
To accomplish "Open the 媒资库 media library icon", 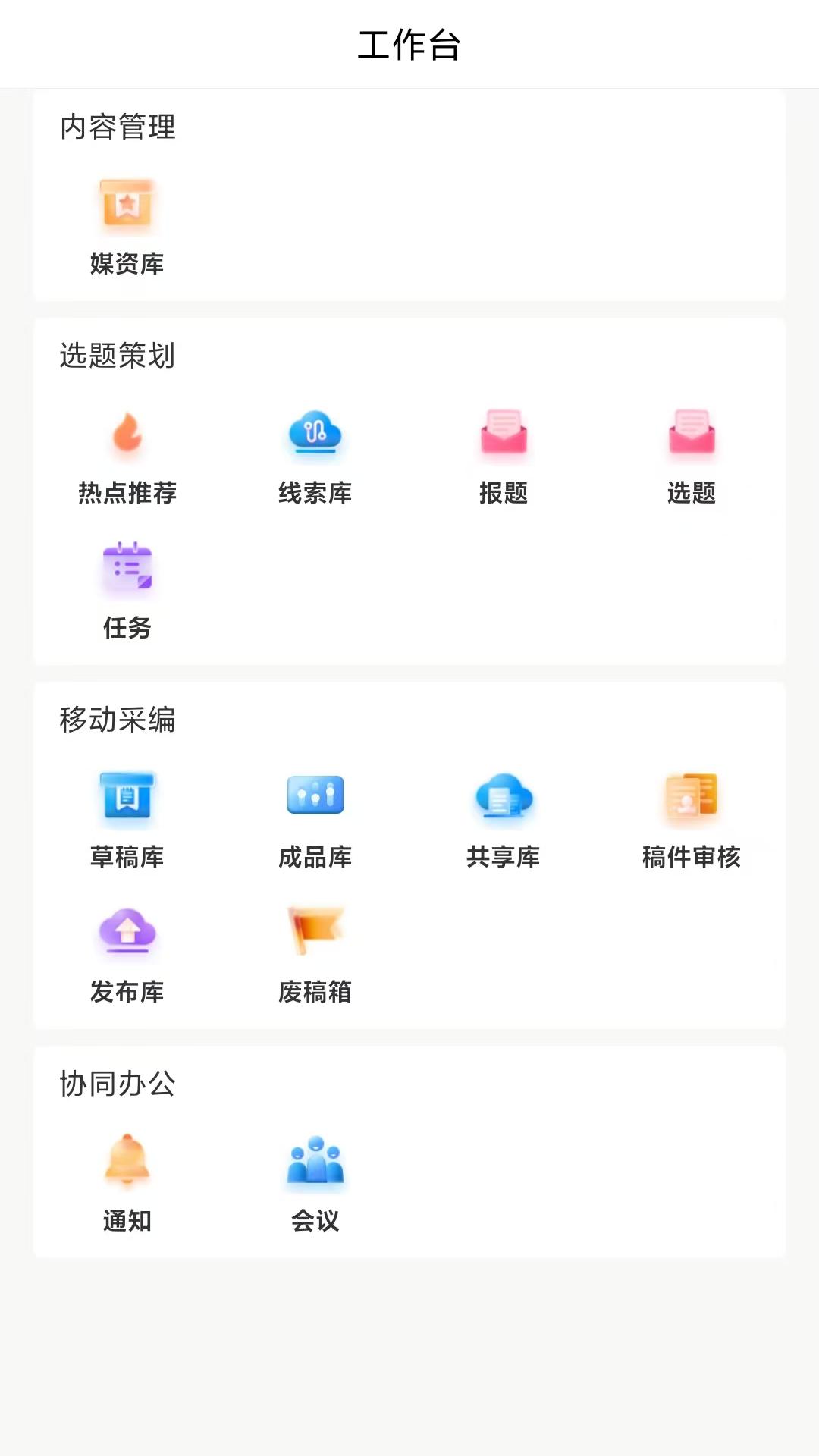I will point(127,205).
